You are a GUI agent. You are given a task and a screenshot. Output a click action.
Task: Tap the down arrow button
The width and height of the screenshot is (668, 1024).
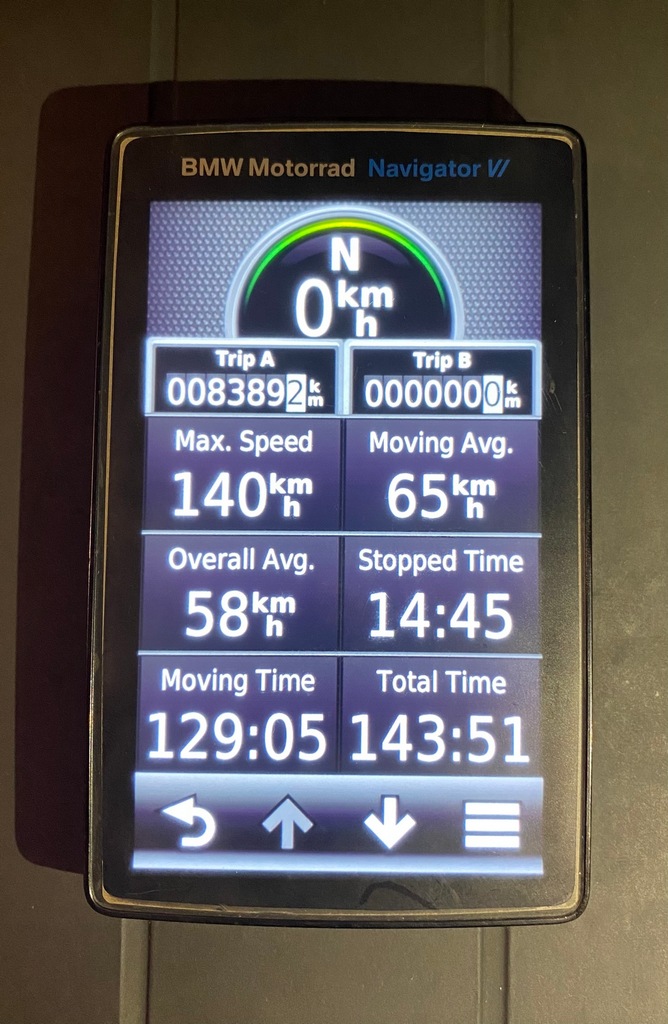(x=389, y=824)
